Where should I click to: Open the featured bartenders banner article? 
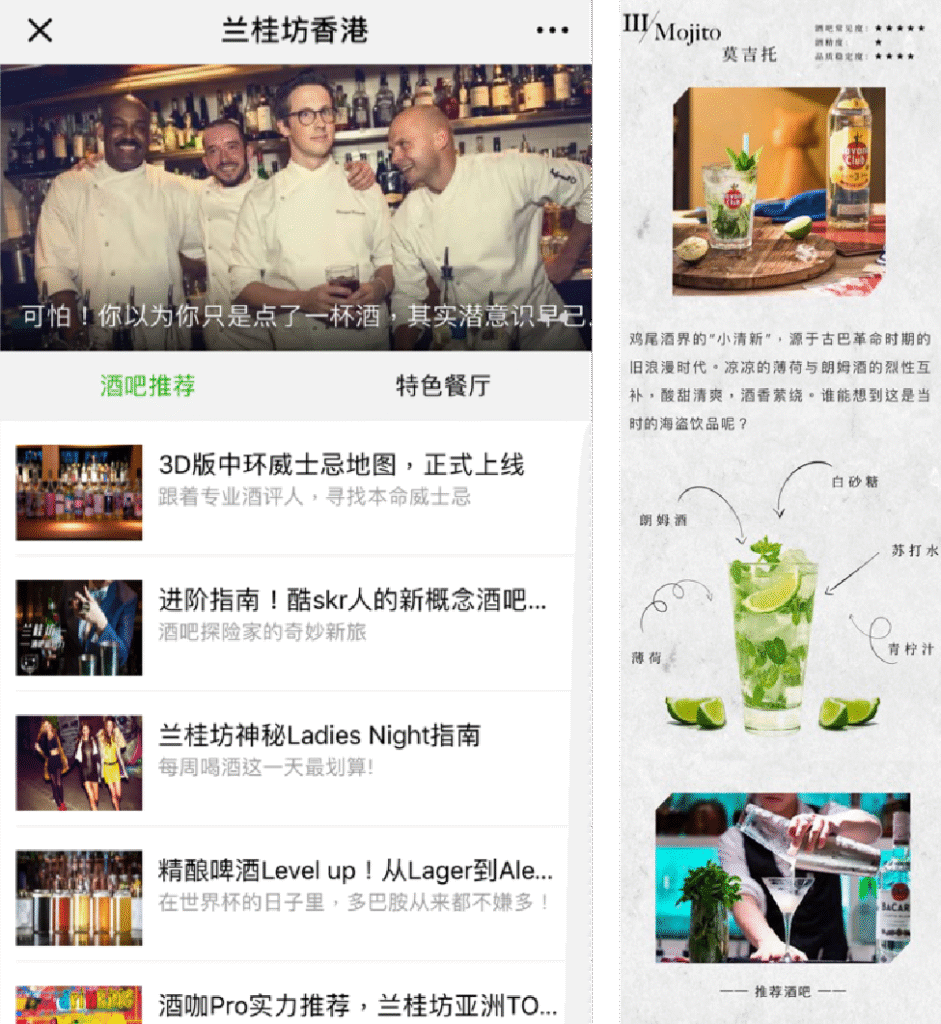click(296, 208)
